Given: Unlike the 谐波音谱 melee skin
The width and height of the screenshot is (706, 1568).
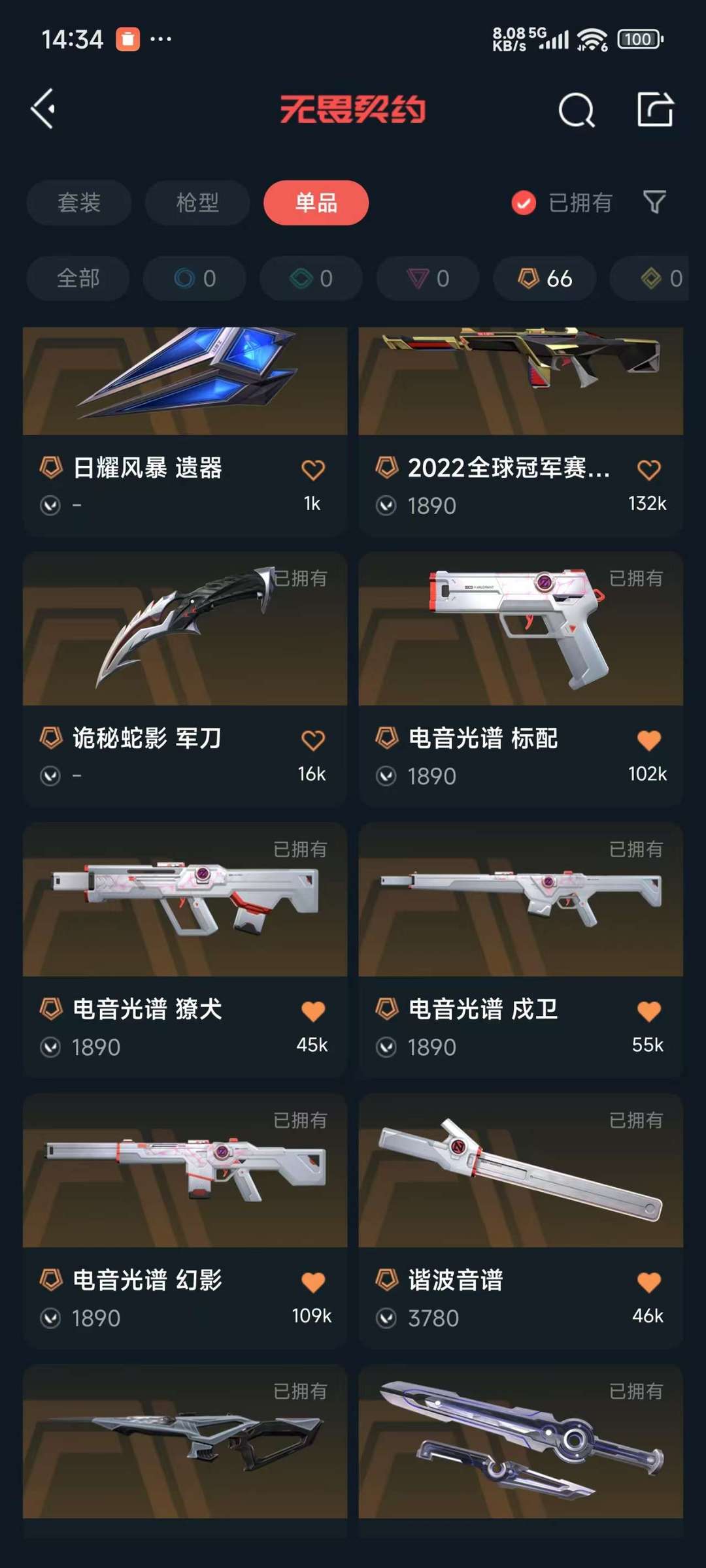Looking at the screenshot, I should pyautogui.click(x=649, y=1281).
